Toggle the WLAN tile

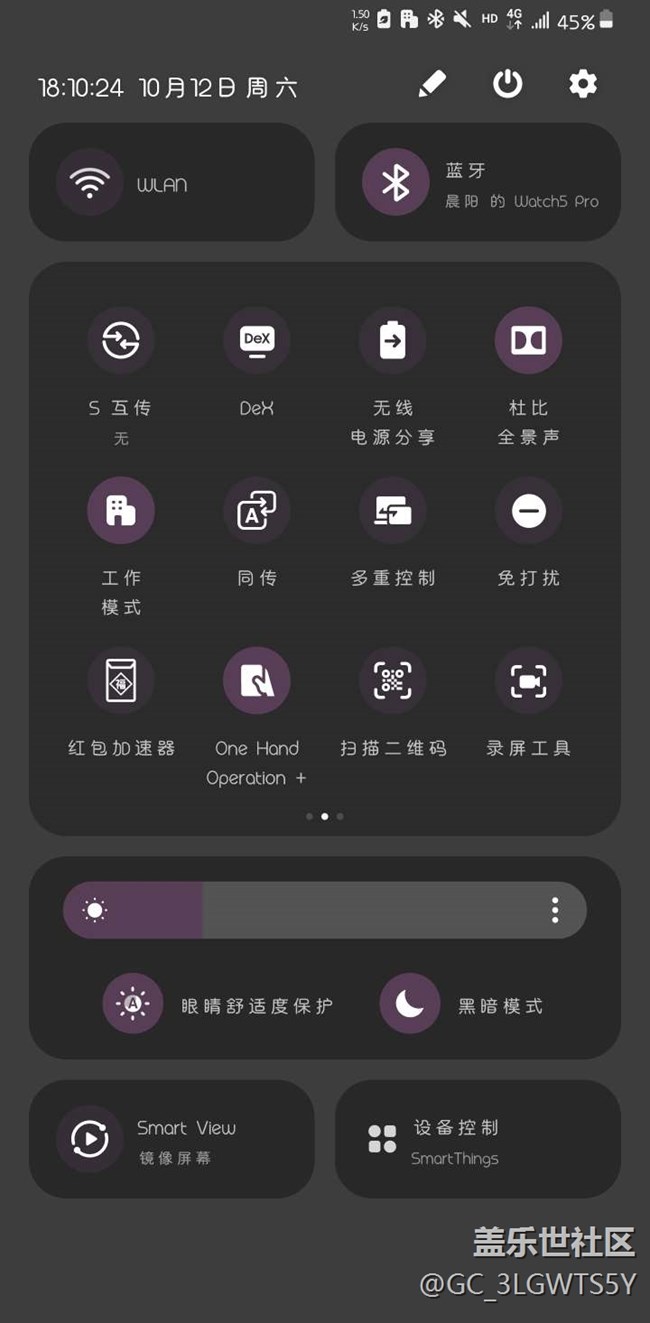coord(90,183)
